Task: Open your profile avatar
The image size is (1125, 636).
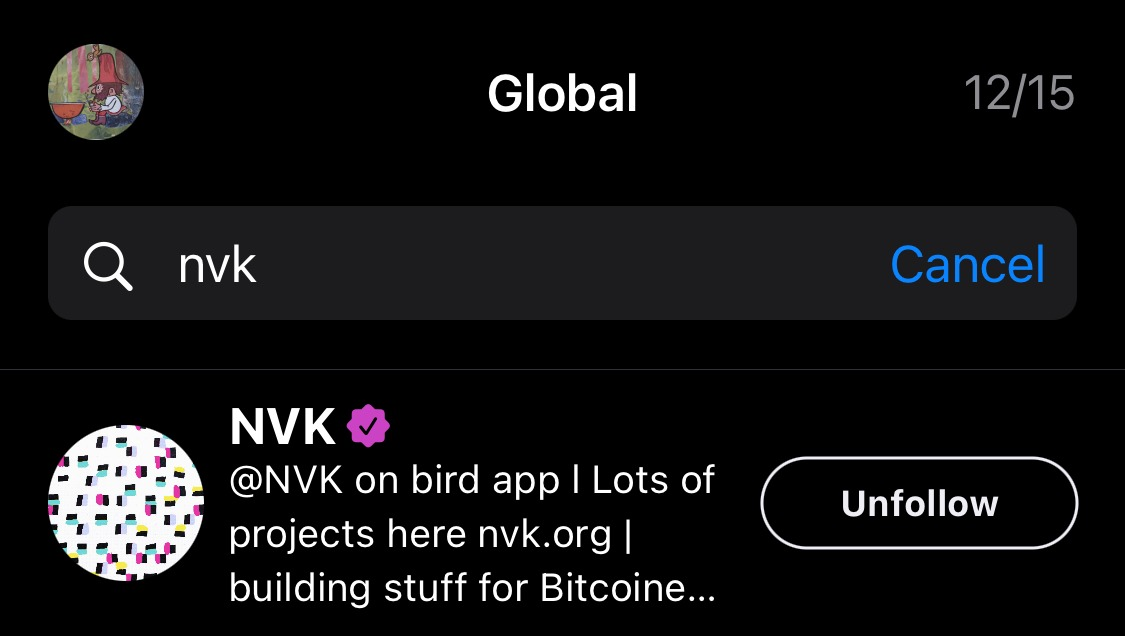Action: [96, 92]
